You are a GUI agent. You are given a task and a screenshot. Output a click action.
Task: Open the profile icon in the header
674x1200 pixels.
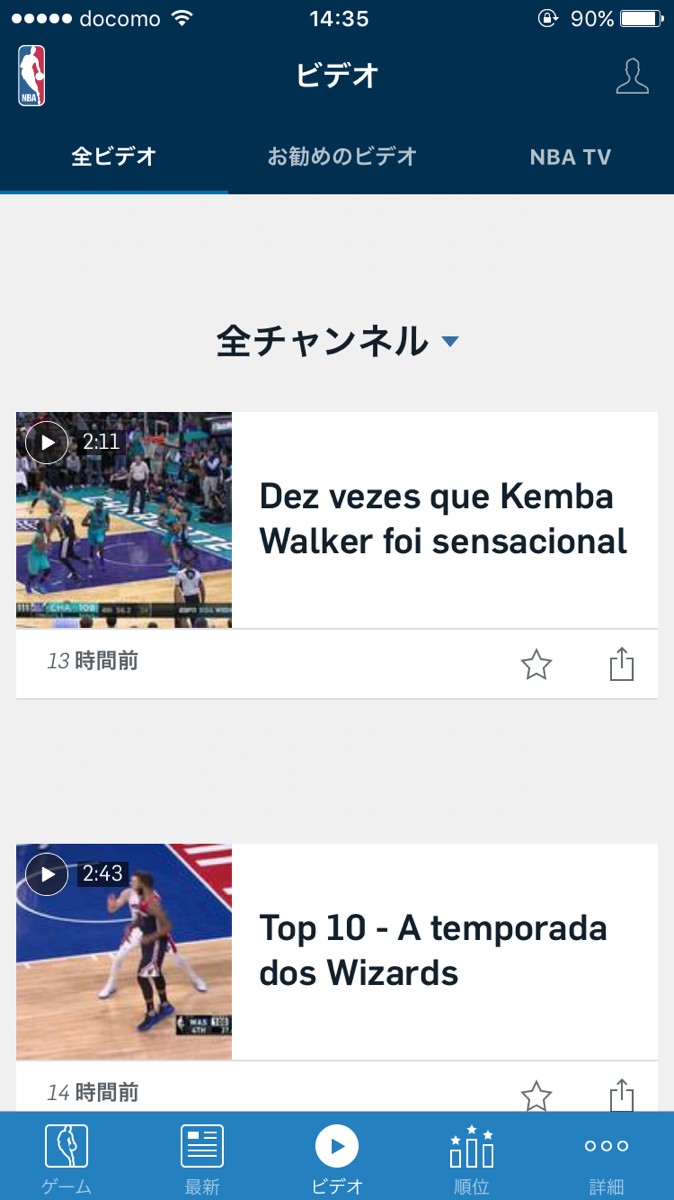click(x=632, y=76)
